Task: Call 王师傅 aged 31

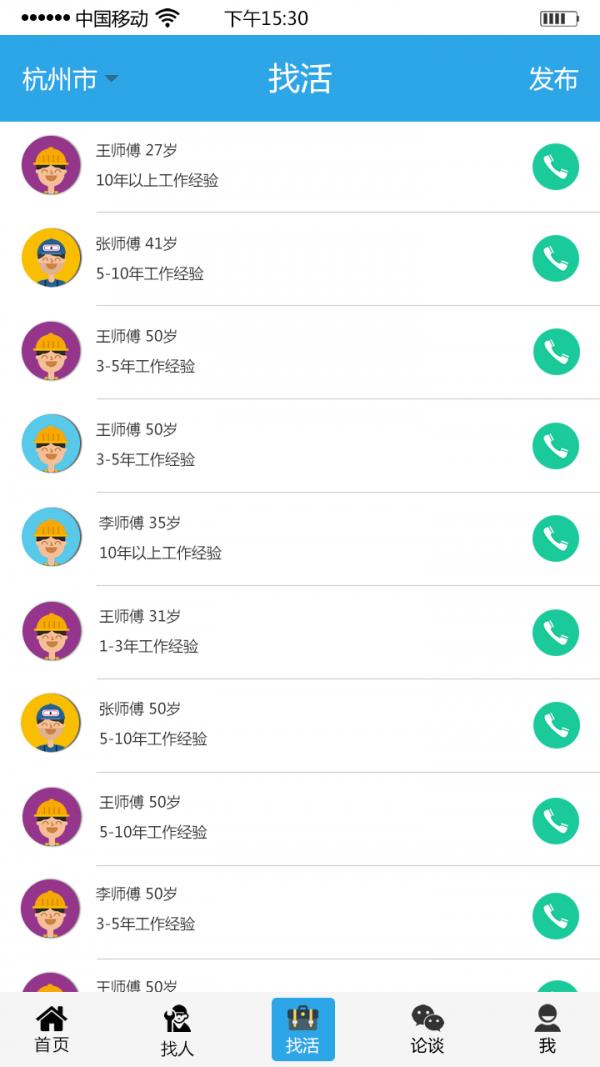Action: [x=555, y=632]
